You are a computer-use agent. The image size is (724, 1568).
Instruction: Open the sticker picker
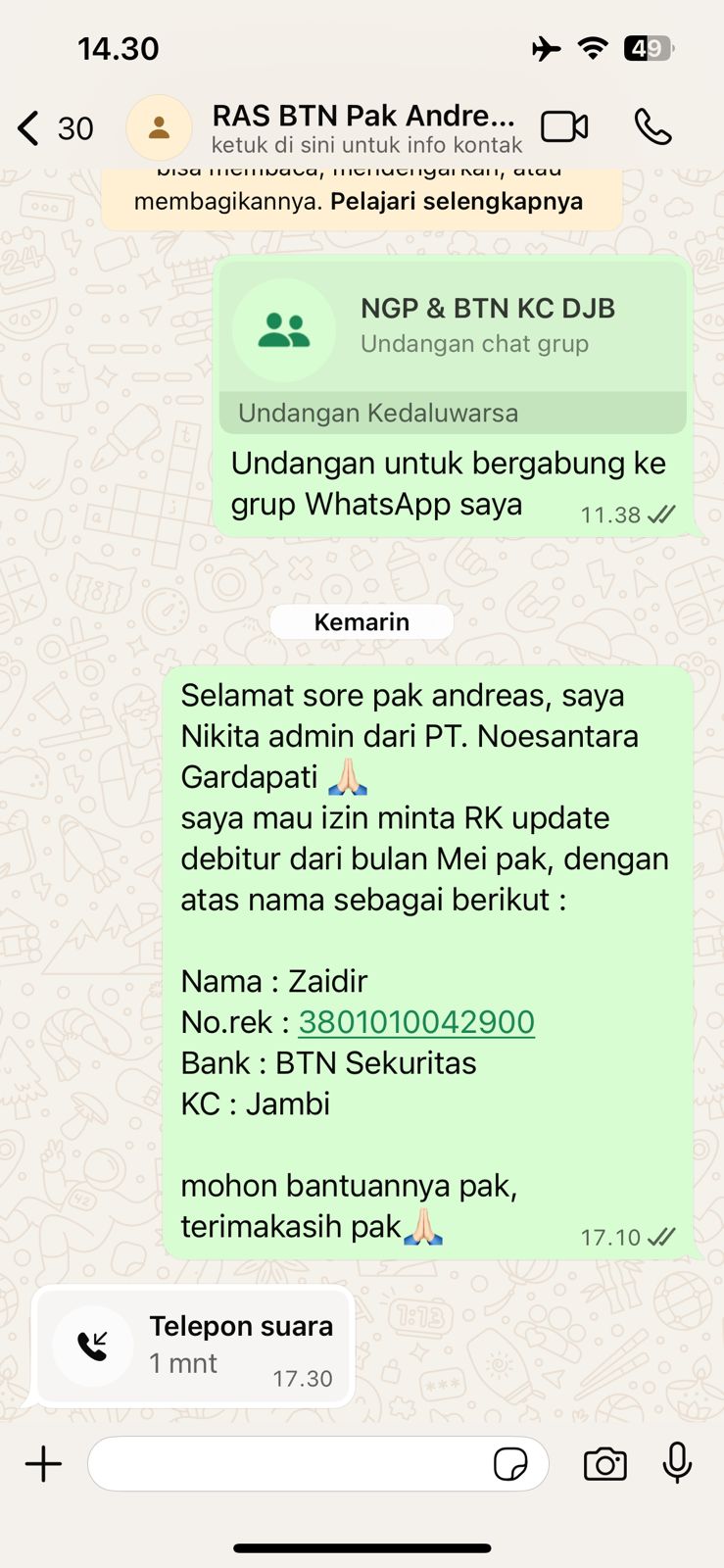(x=510, y=1464)
